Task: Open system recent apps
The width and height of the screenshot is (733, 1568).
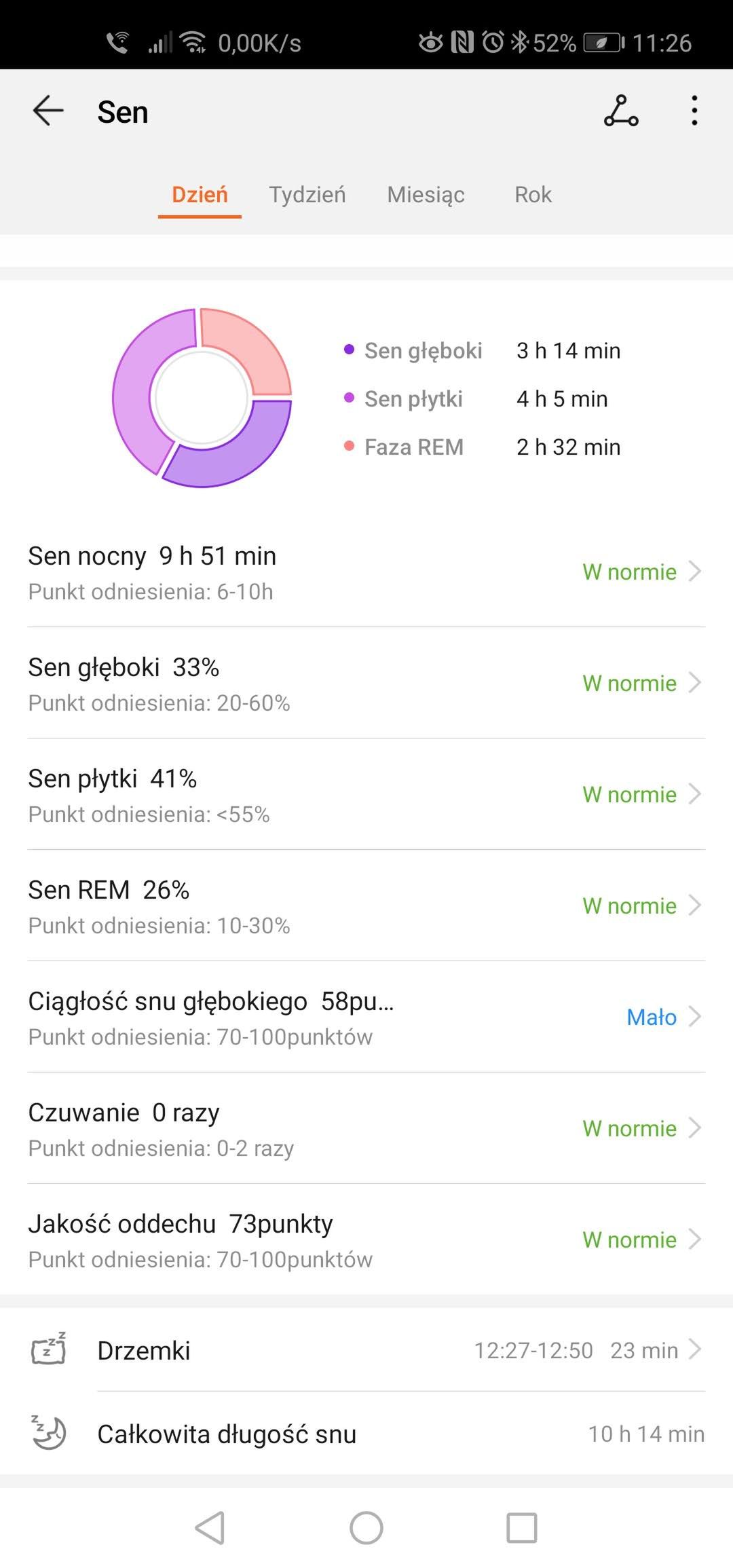Action: coord(522,1528)
